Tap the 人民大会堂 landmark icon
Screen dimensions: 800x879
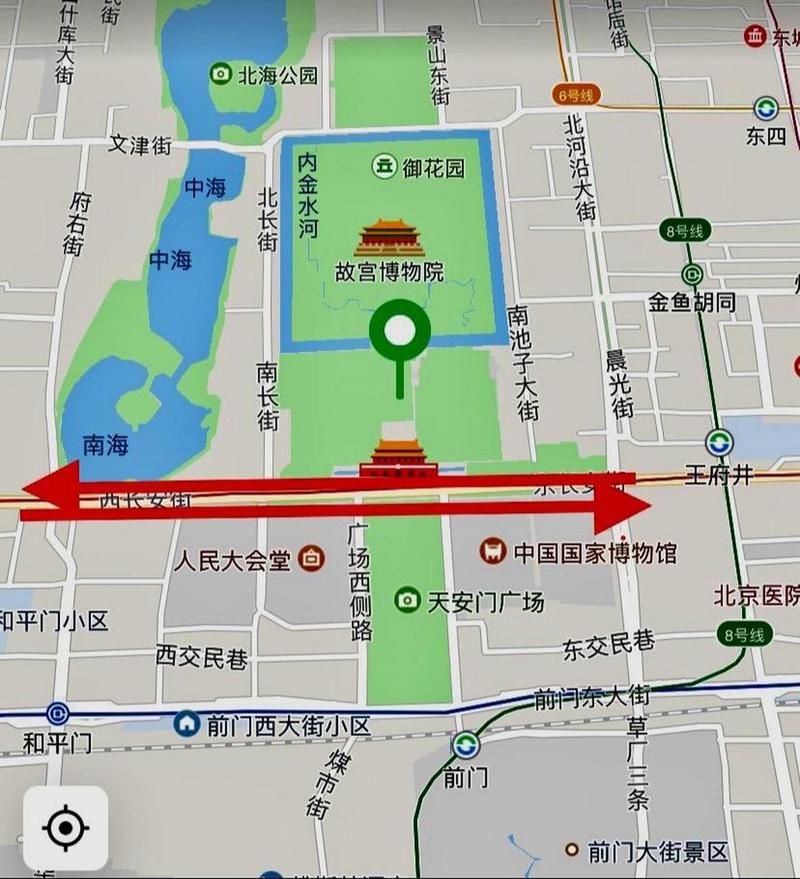[x=310, y=558]
